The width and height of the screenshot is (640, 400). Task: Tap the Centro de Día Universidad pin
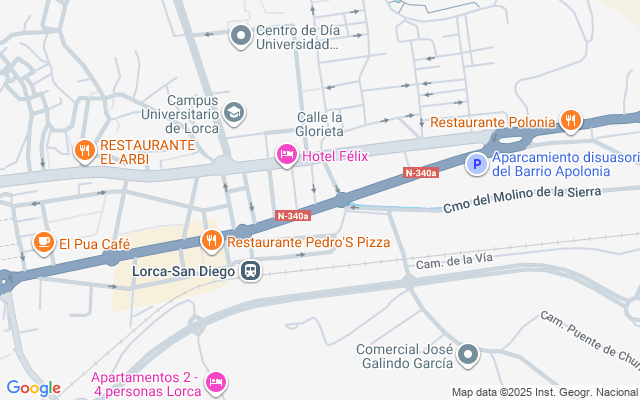pyautogui.click(x=240, y=37)
